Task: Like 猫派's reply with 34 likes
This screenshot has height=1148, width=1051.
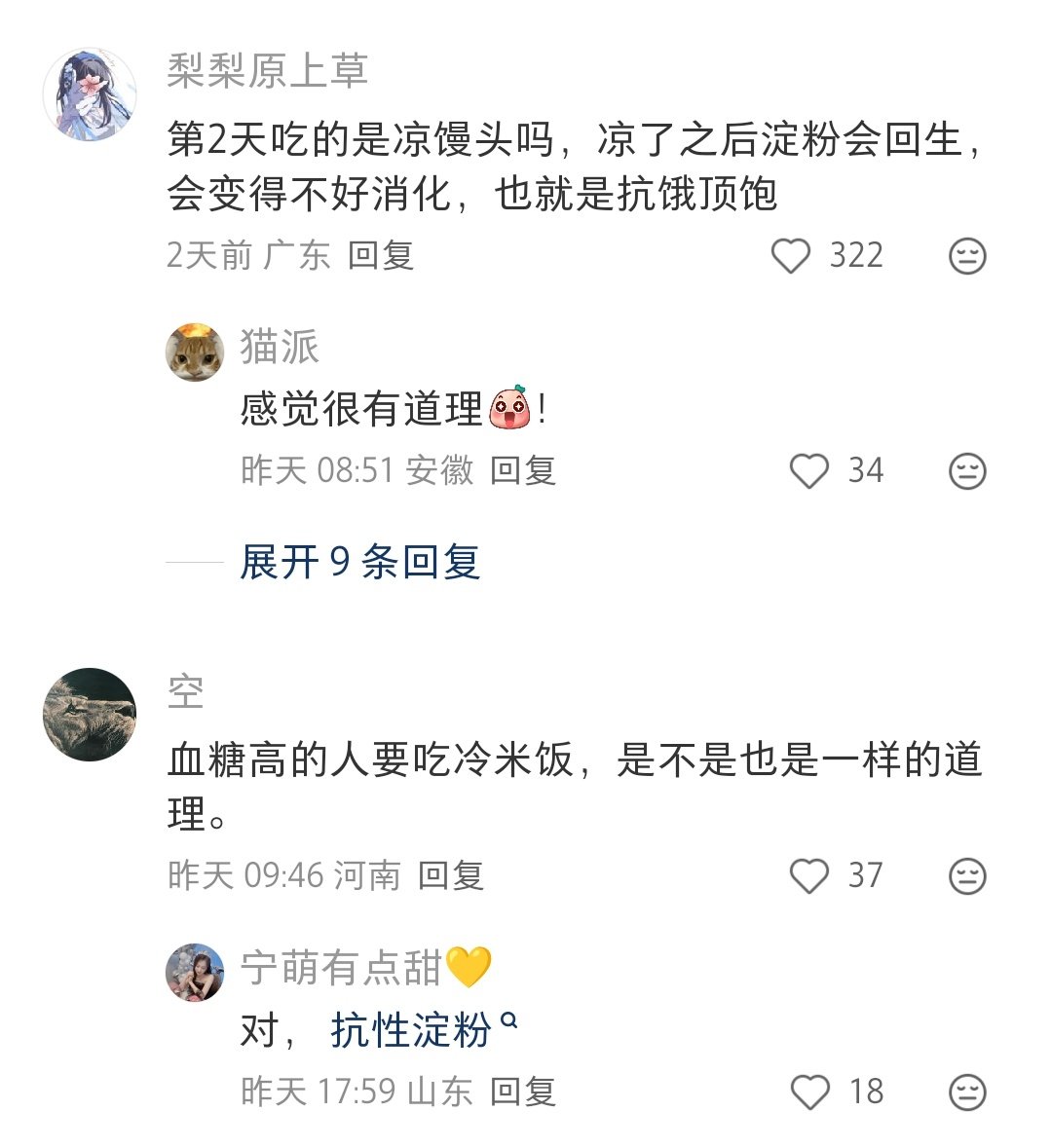Action: coord(808,471)
